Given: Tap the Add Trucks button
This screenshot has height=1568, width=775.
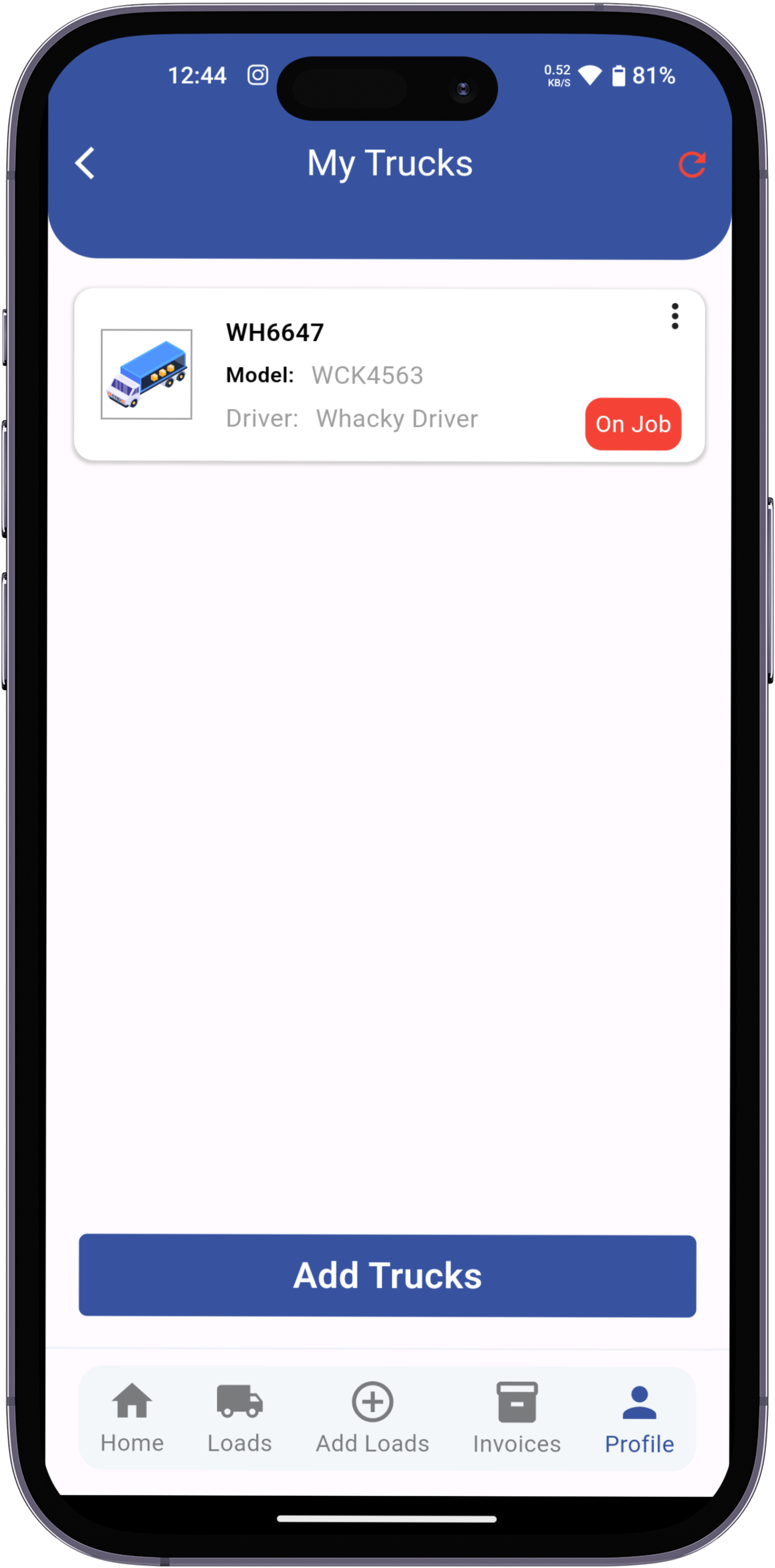Looking at the screenshot, I should (387, 1275).
